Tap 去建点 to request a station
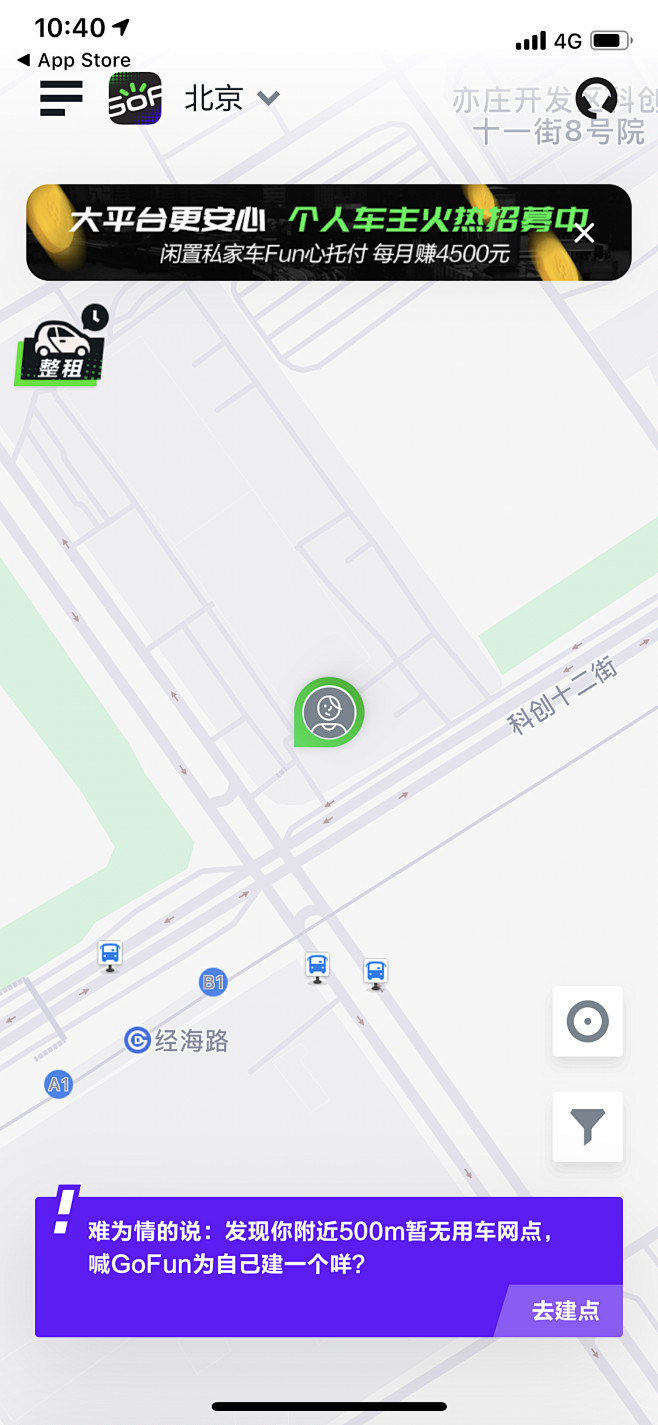 tap(565, 1311)
